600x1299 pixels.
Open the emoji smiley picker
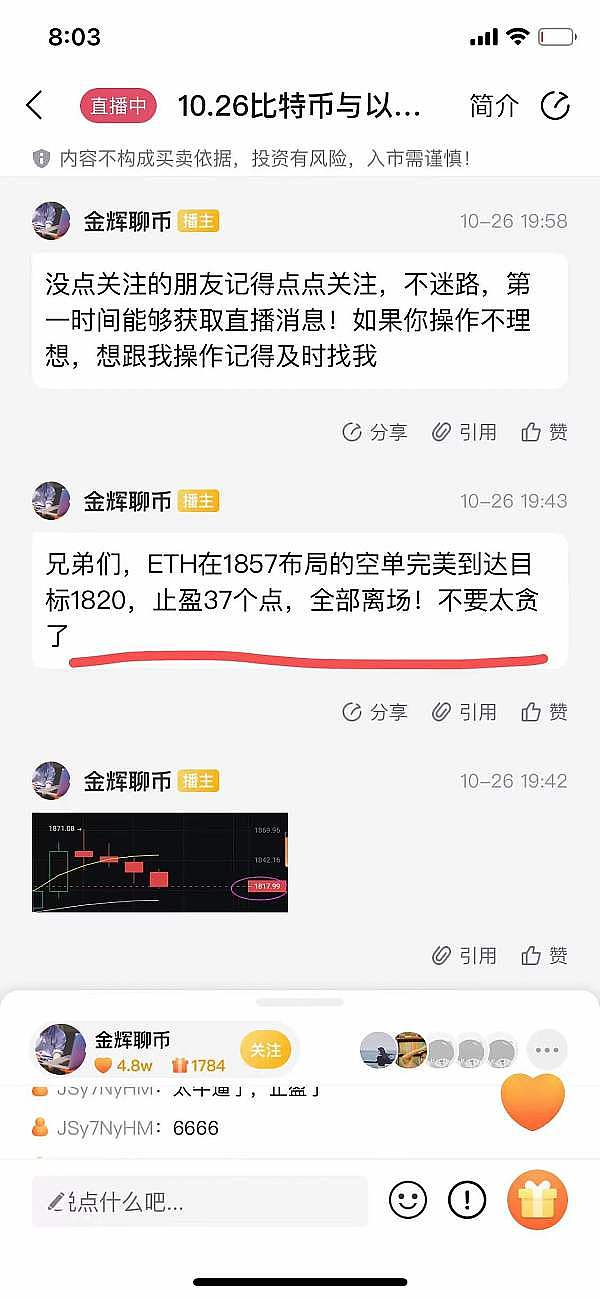408,1200
